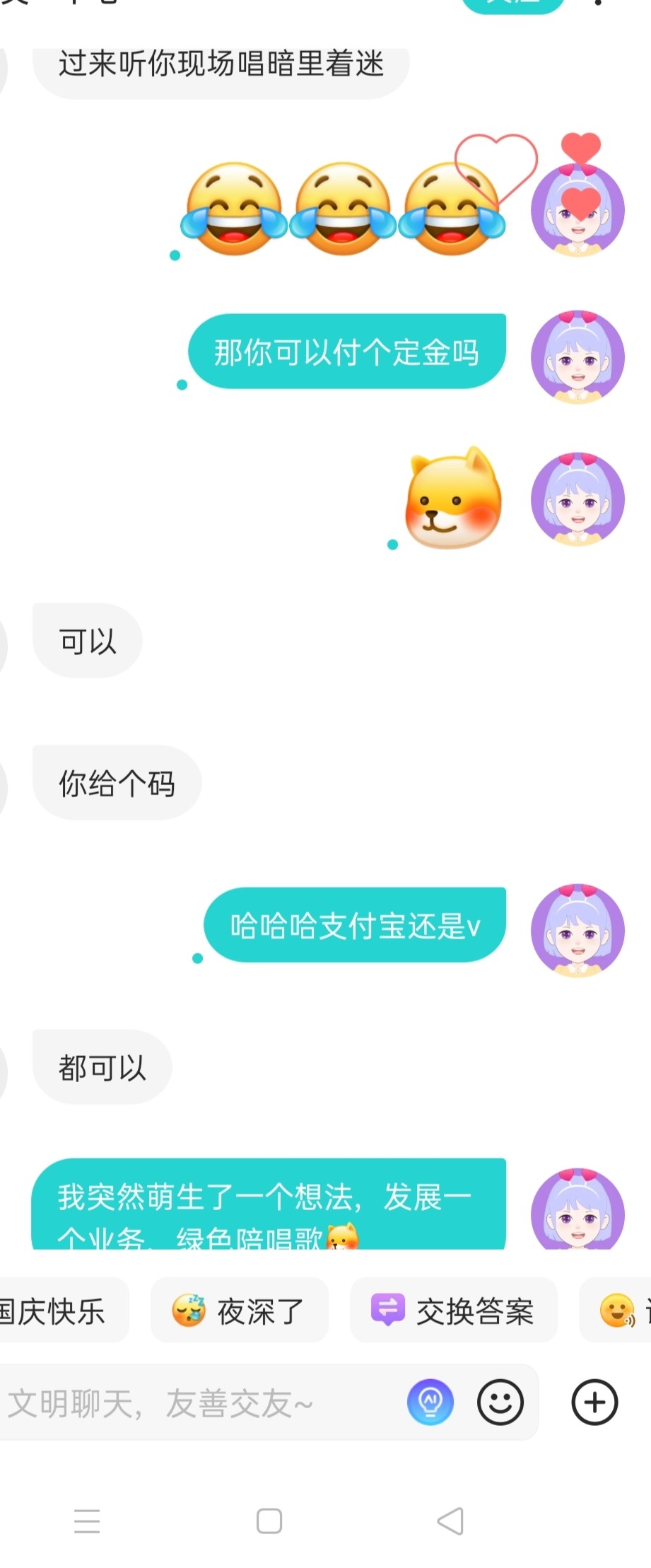Tap the 夜深了 quick reply chip
651x1568 pixels.
point(239,1311)
